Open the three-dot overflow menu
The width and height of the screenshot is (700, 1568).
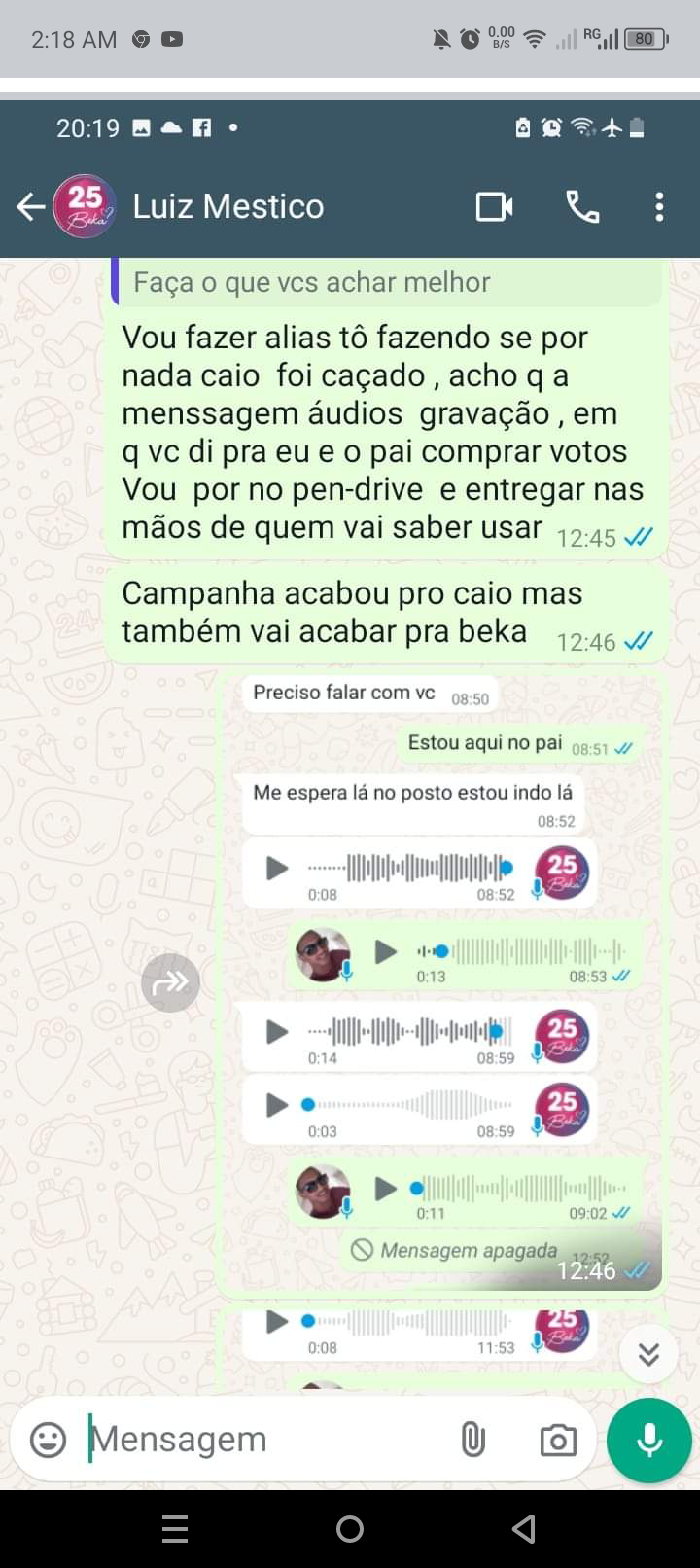(x=659, y=206)
